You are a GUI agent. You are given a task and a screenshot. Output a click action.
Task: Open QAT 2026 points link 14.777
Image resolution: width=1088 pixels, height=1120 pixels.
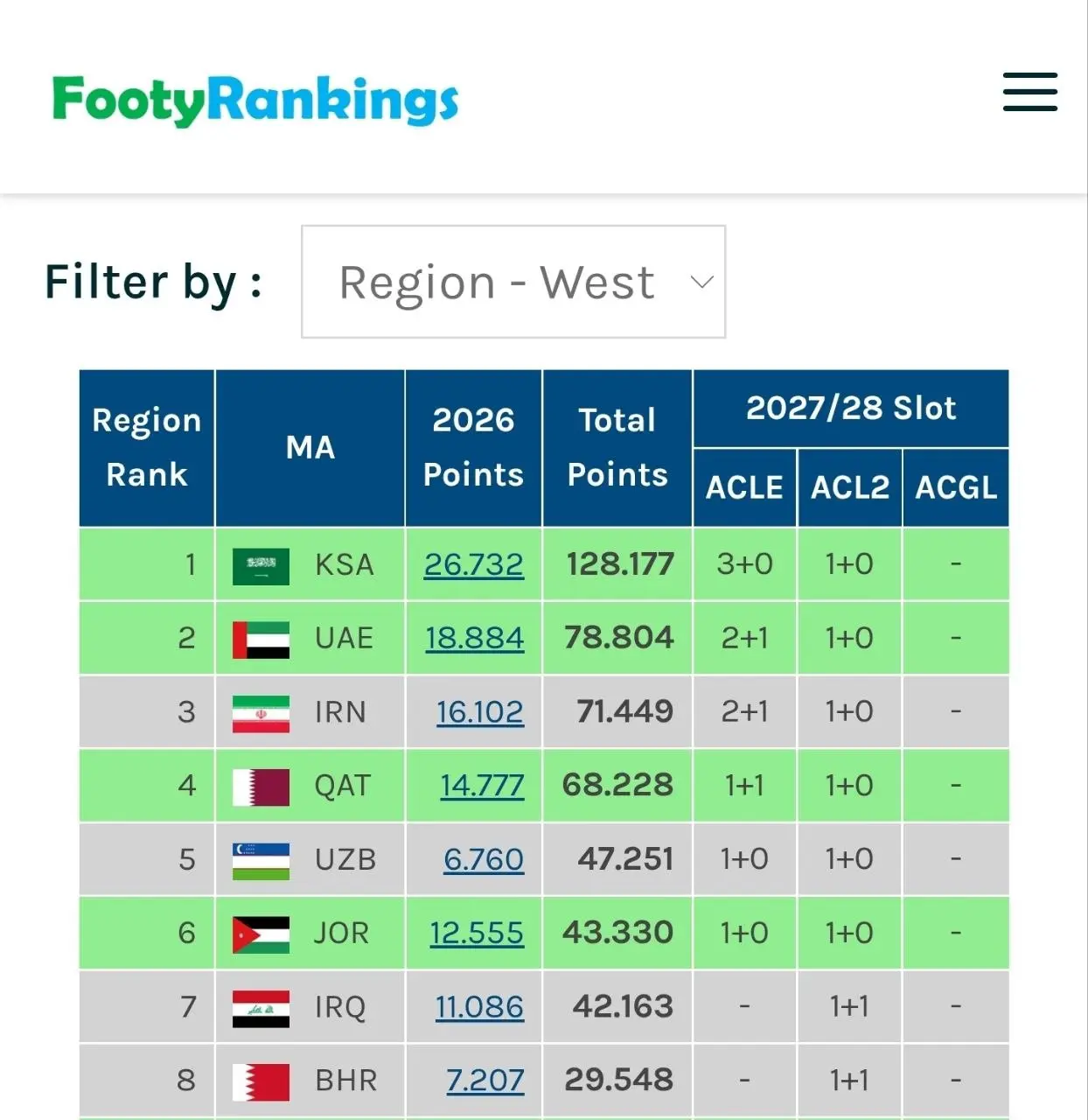481,786
